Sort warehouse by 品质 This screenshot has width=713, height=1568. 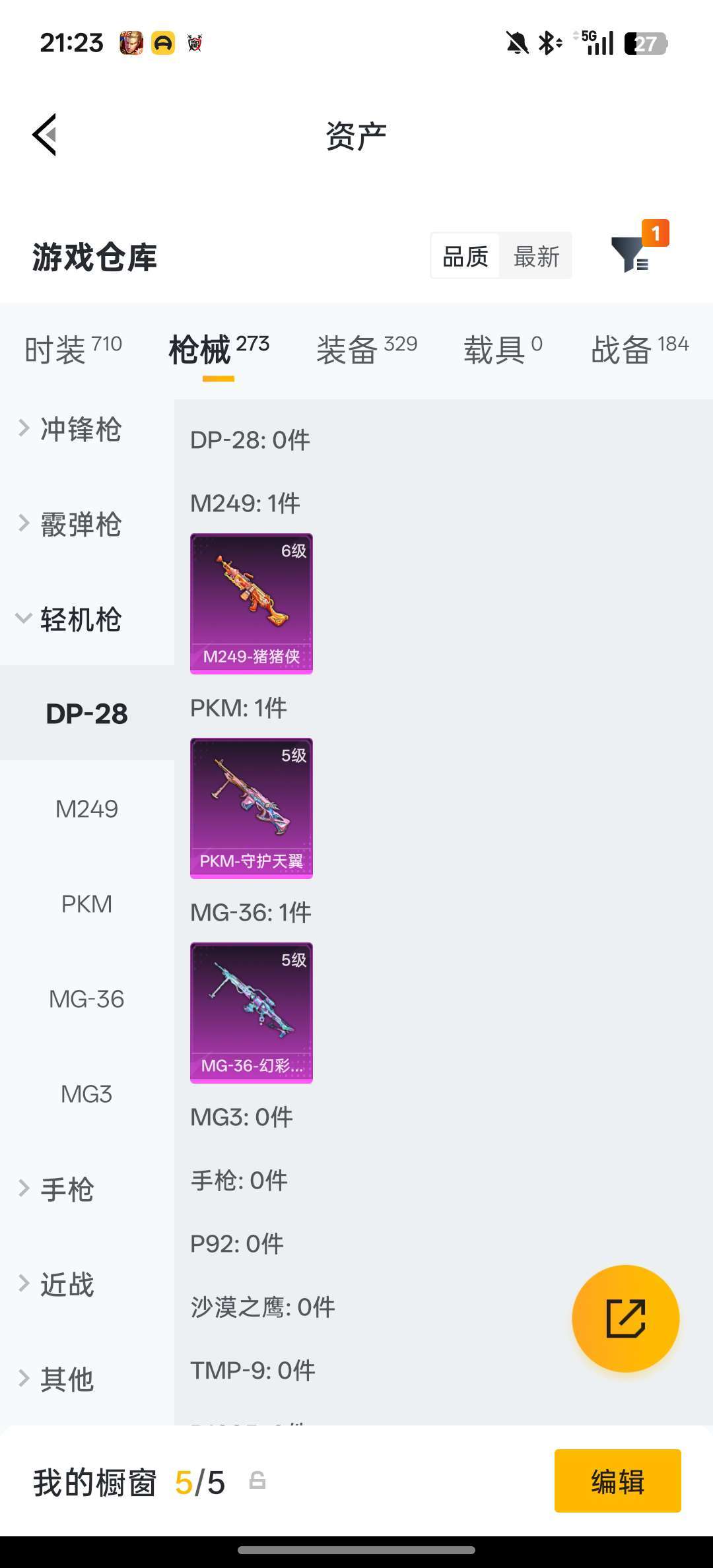pyautogui.click(x=465, y=256)
